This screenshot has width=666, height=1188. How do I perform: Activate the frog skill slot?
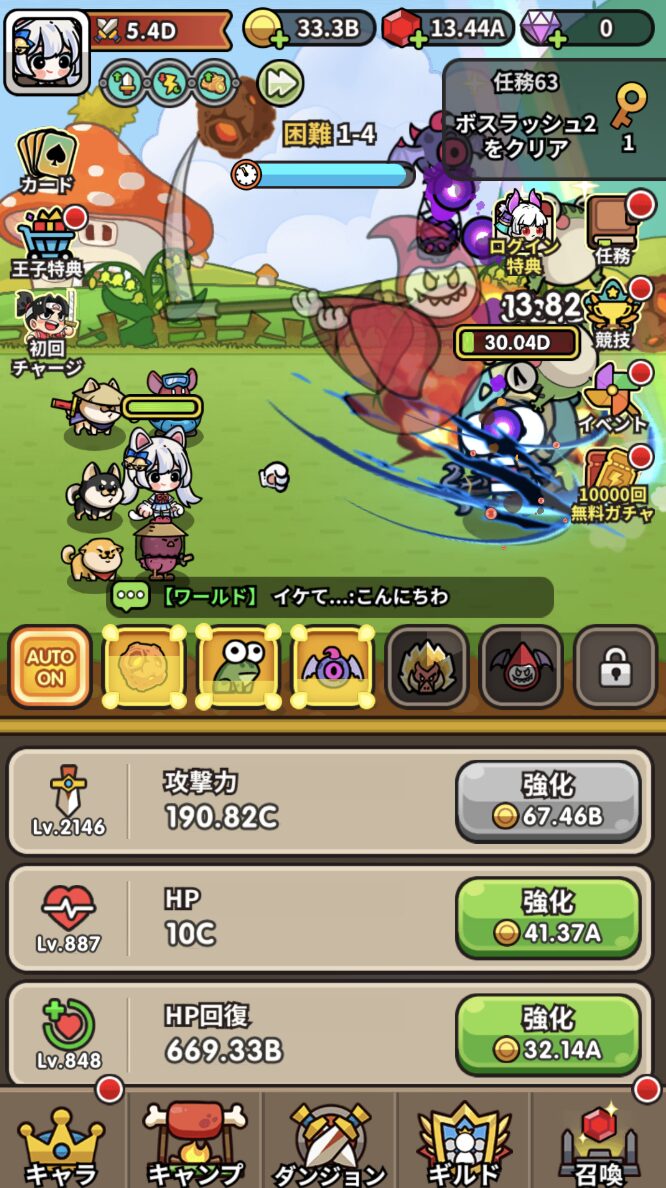point(238,667)
